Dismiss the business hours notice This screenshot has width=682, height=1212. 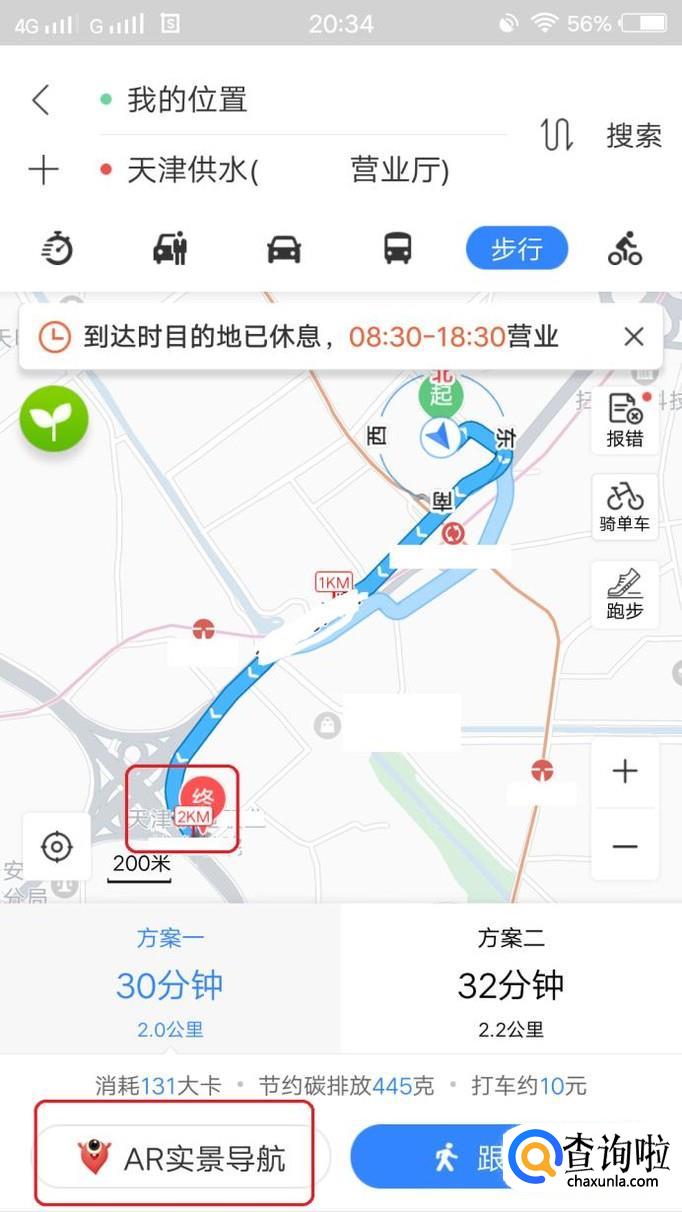[633, 337]
